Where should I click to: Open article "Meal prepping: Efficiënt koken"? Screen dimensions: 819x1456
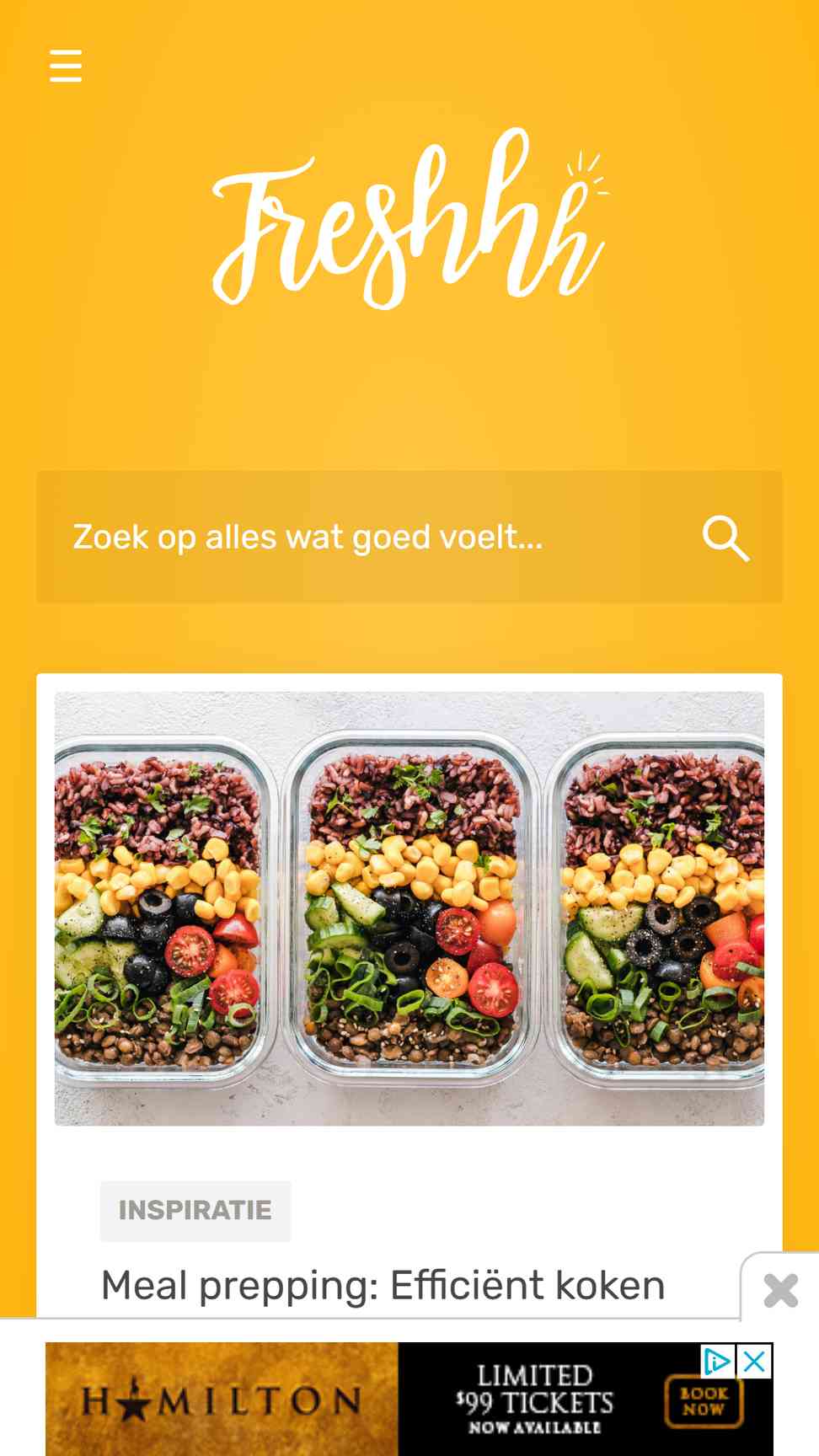pos(383,1286)
